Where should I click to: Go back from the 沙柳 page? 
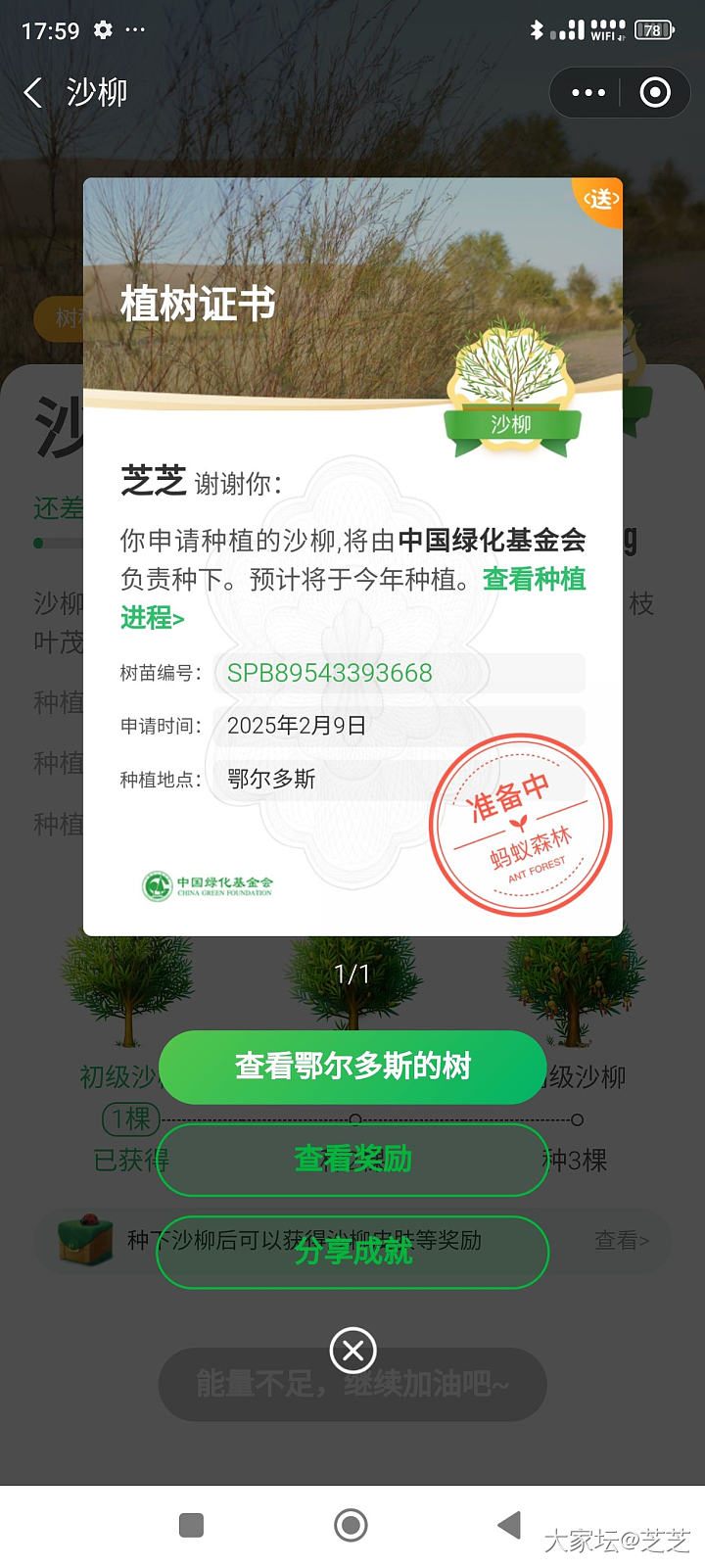33,93
